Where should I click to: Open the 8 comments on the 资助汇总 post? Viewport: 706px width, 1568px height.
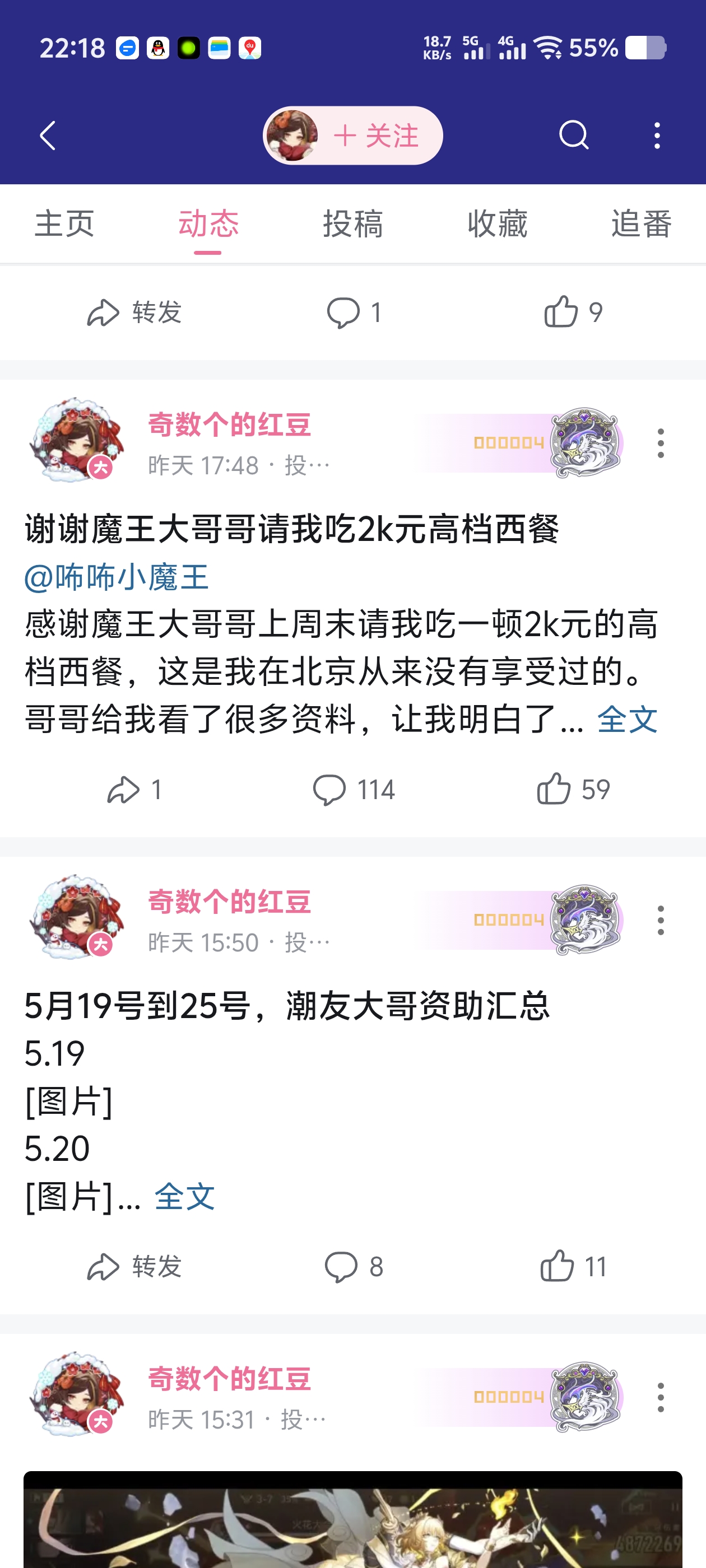354,1267
